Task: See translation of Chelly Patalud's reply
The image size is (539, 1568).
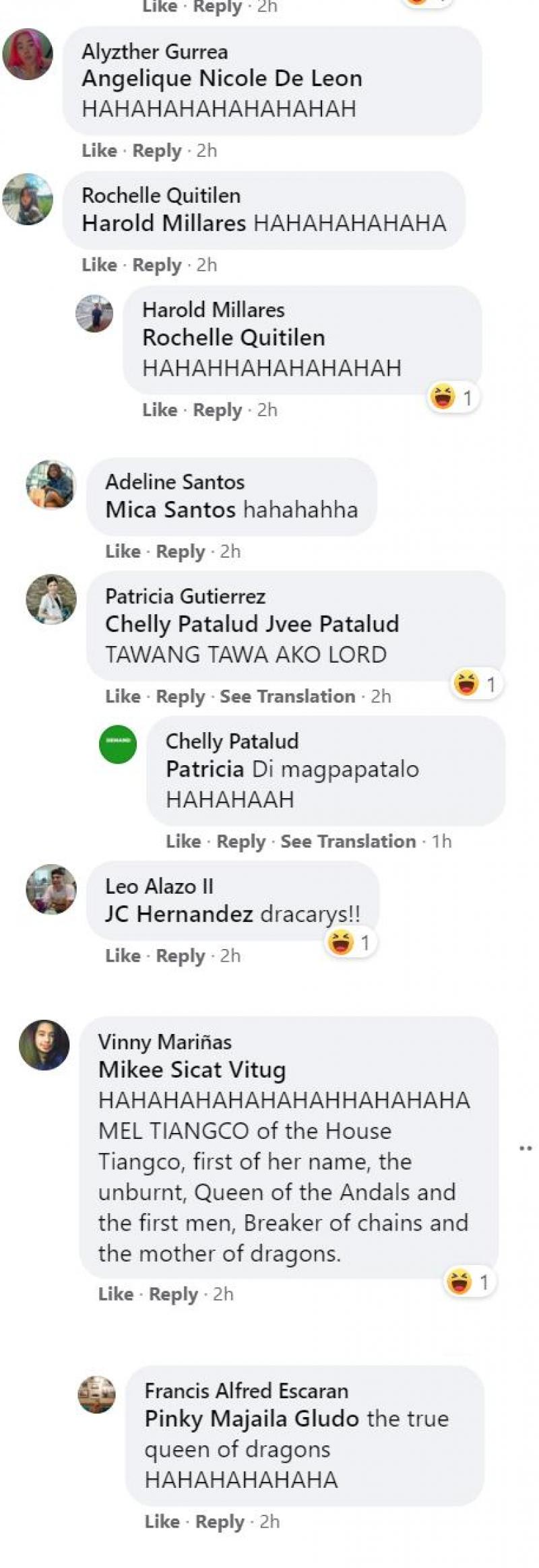Action: pos(348,841)
